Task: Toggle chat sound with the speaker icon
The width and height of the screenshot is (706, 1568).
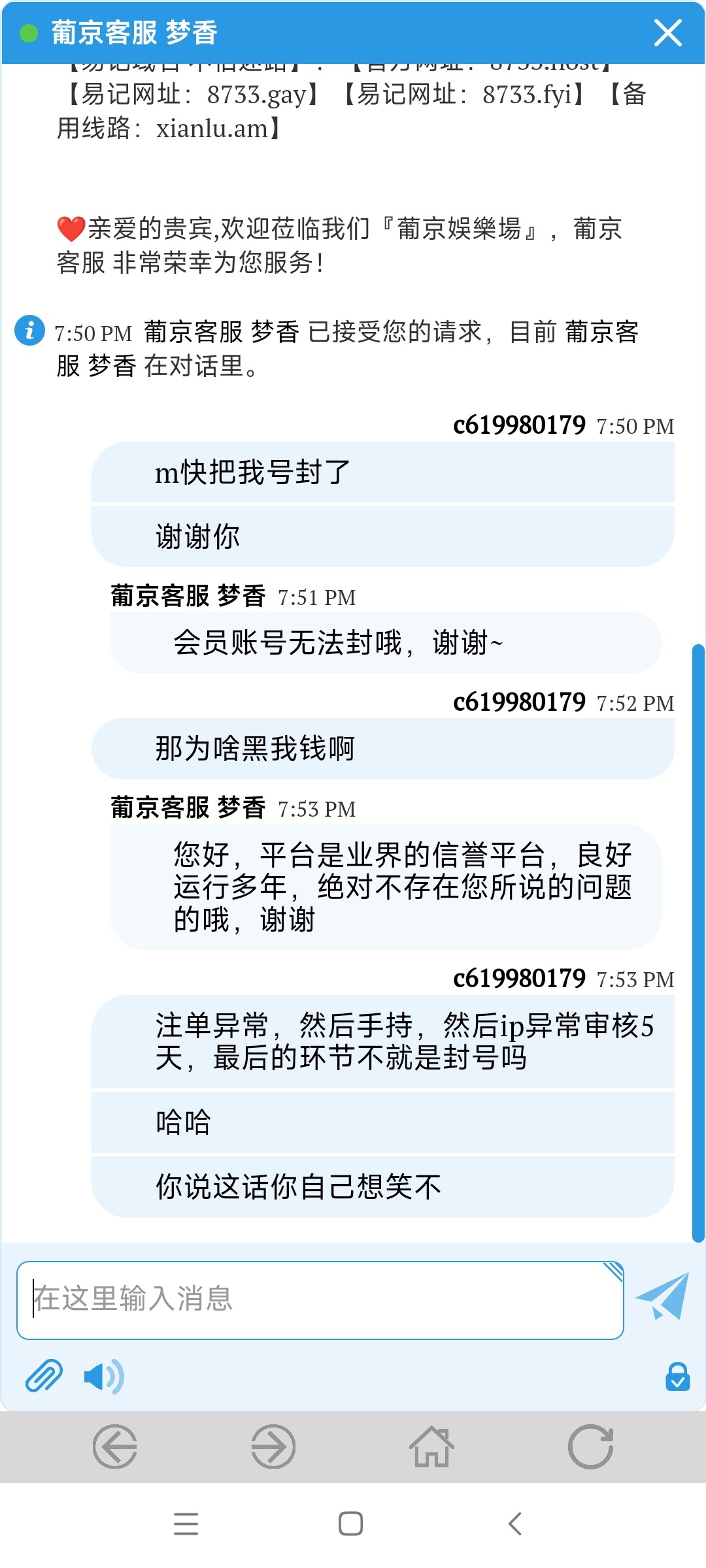Action: [x=104, y=1377]
